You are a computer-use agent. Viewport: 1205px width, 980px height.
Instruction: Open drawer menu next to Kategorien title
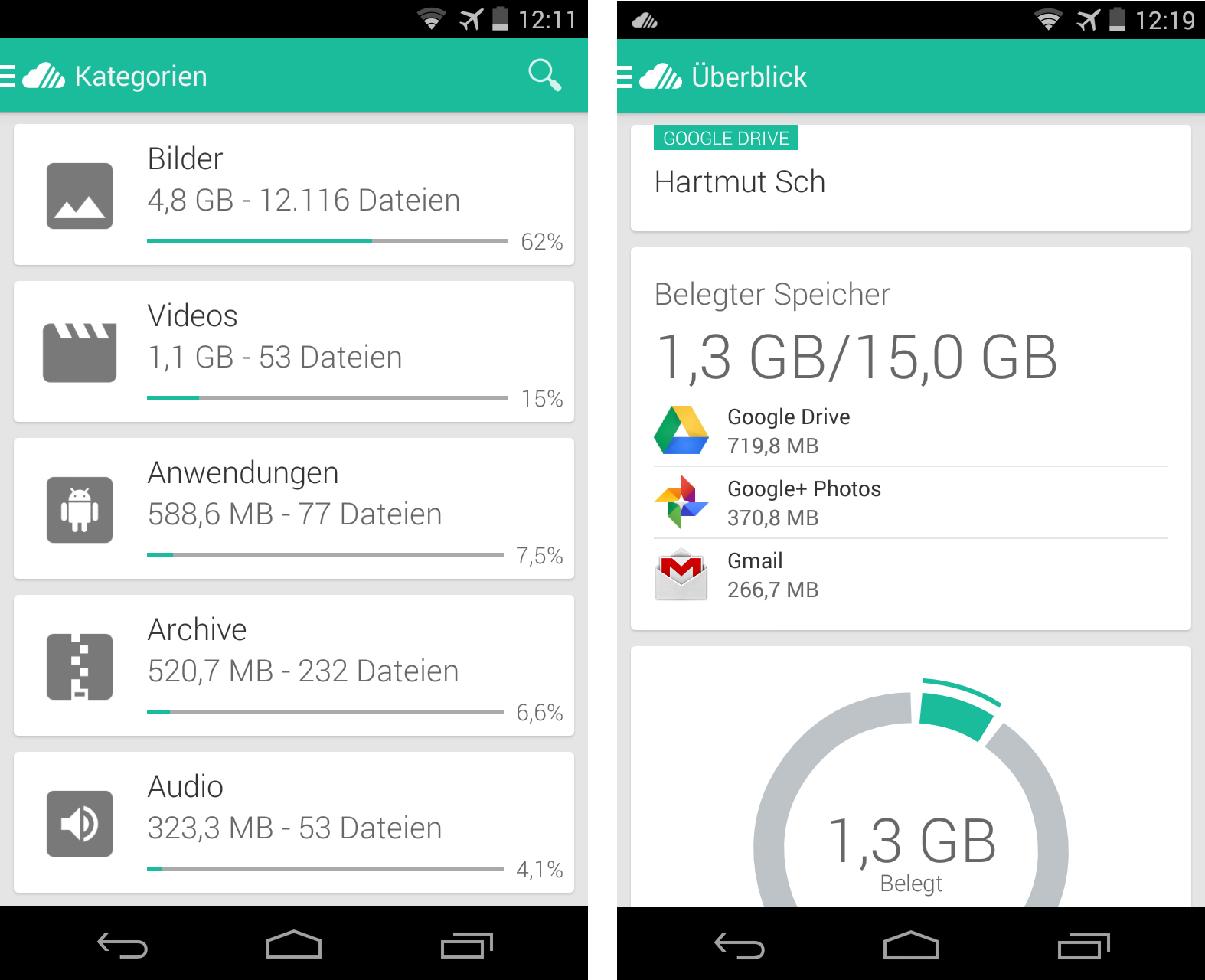pos(9,76)
